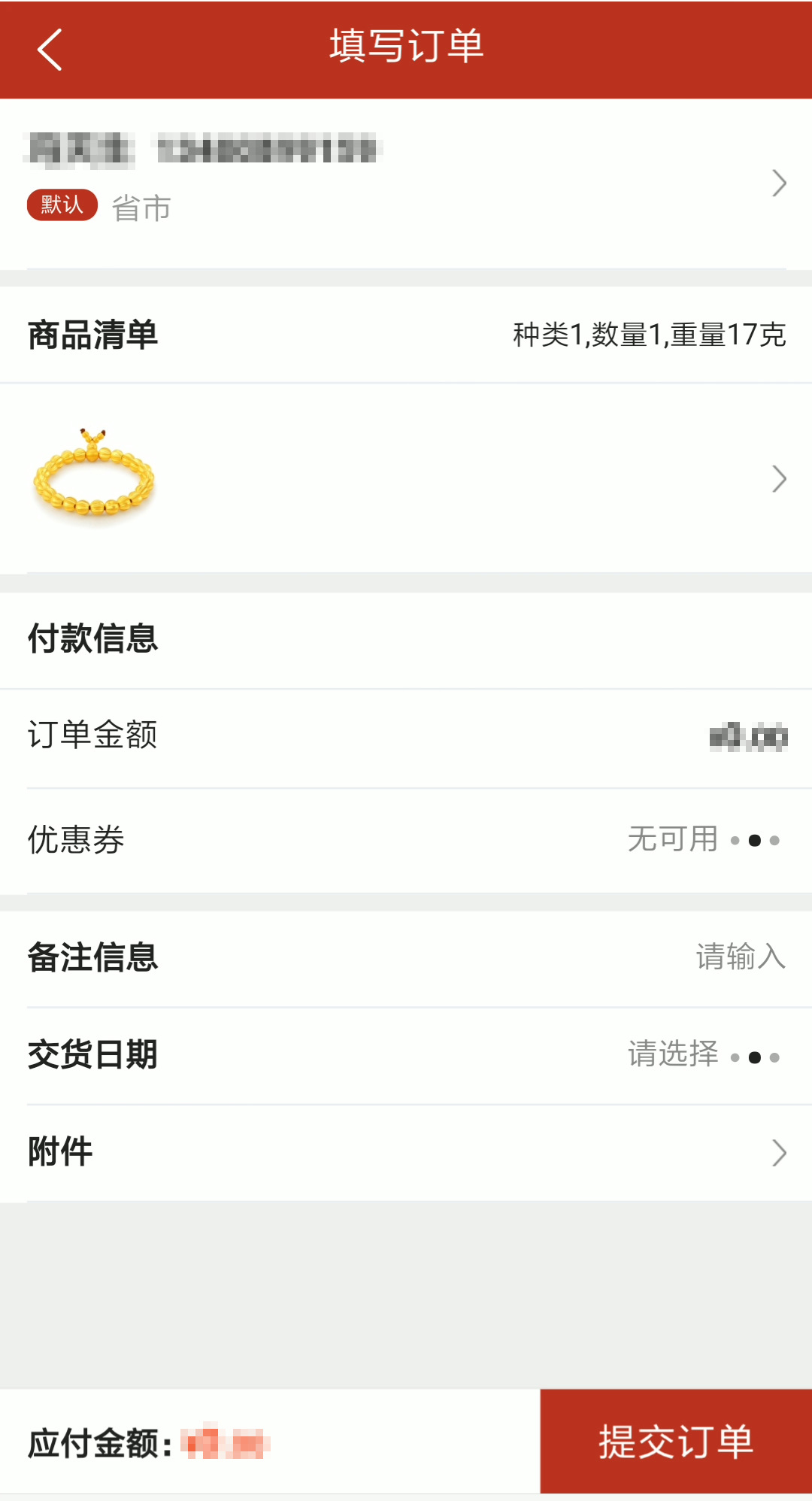Viewport: 812px width, 1501px height.
Task: Submit the order with 提交订单
Action: [x=676, y=1441]
